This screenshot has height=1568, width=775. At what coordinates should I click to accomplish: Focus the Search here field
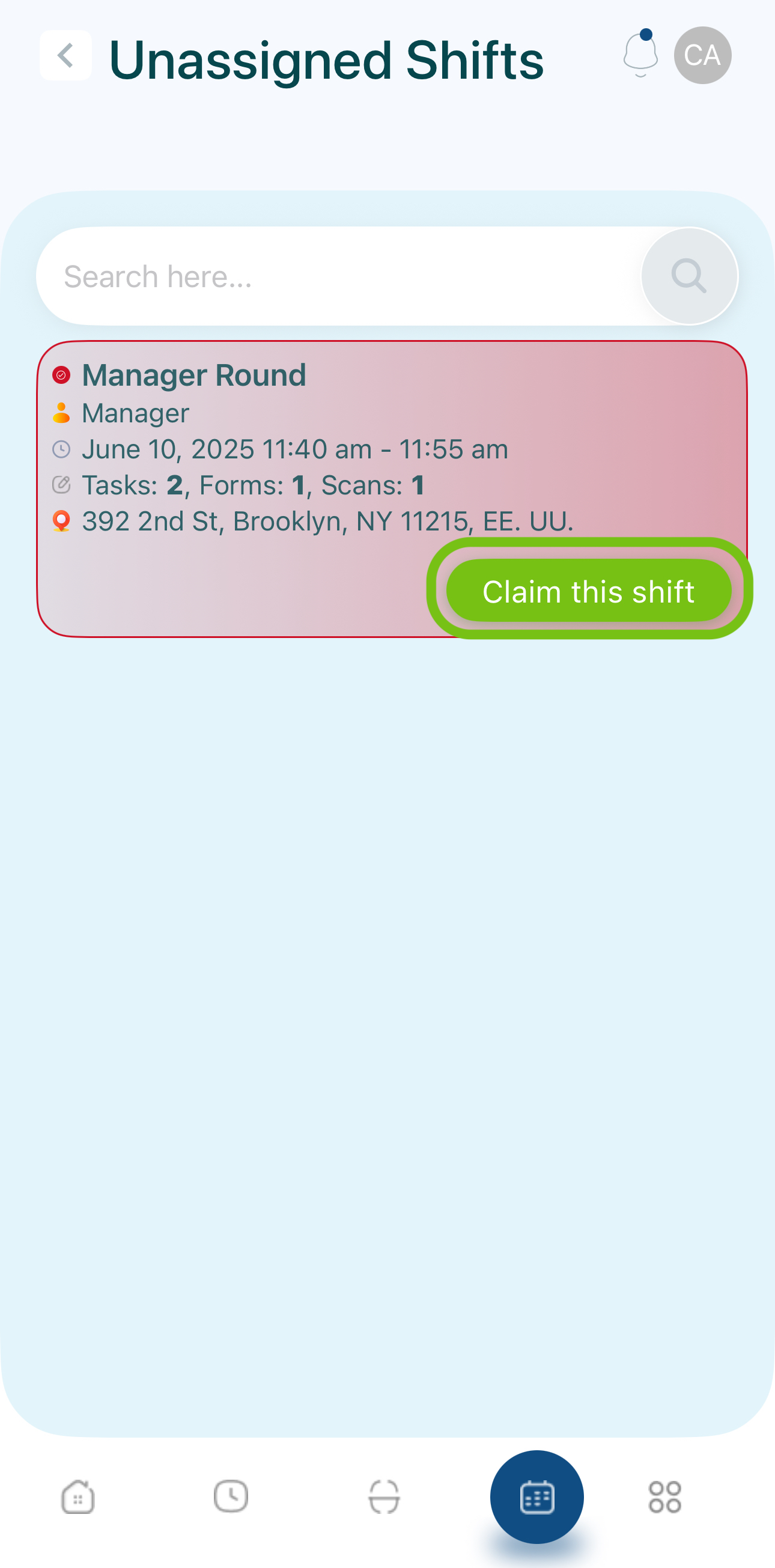pos(338,276)
